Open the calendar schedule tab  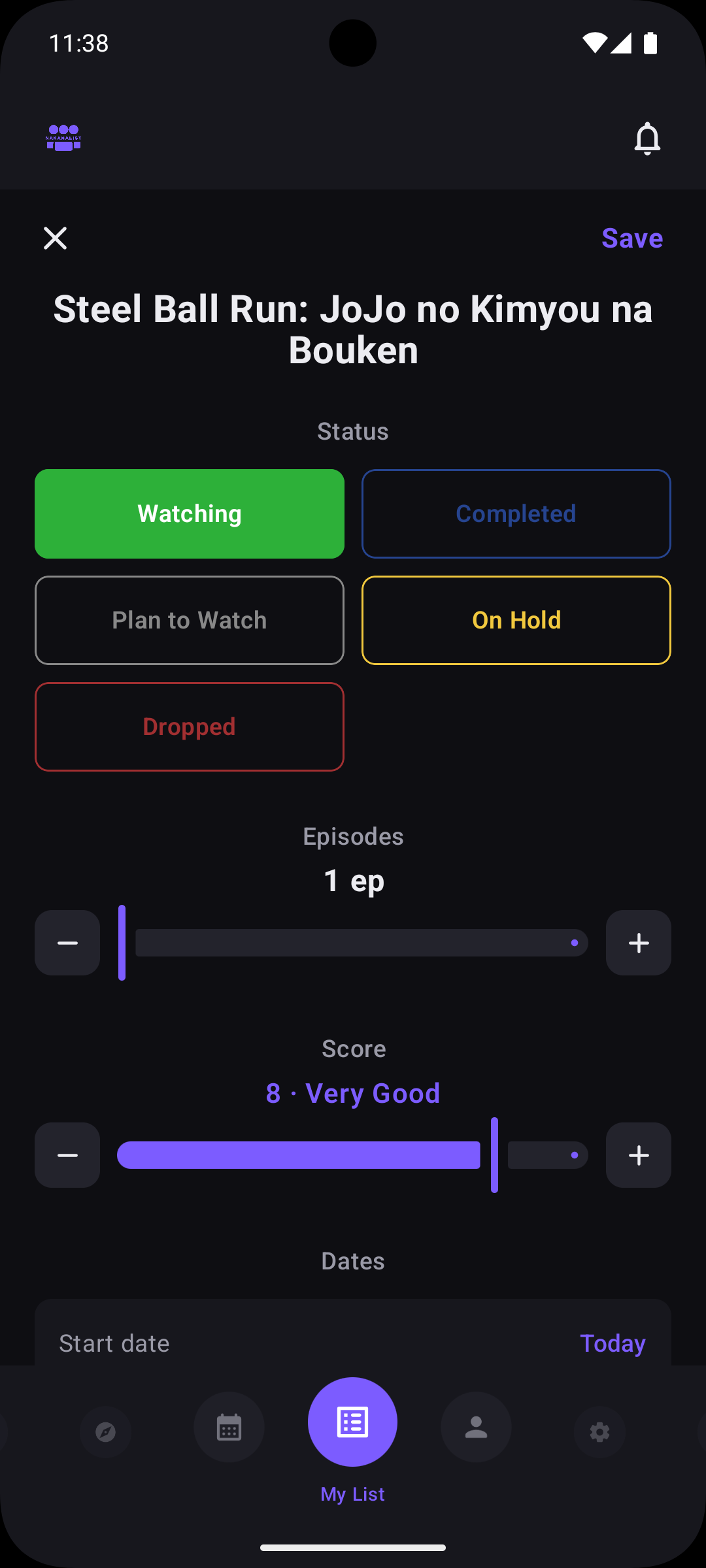229,1428
